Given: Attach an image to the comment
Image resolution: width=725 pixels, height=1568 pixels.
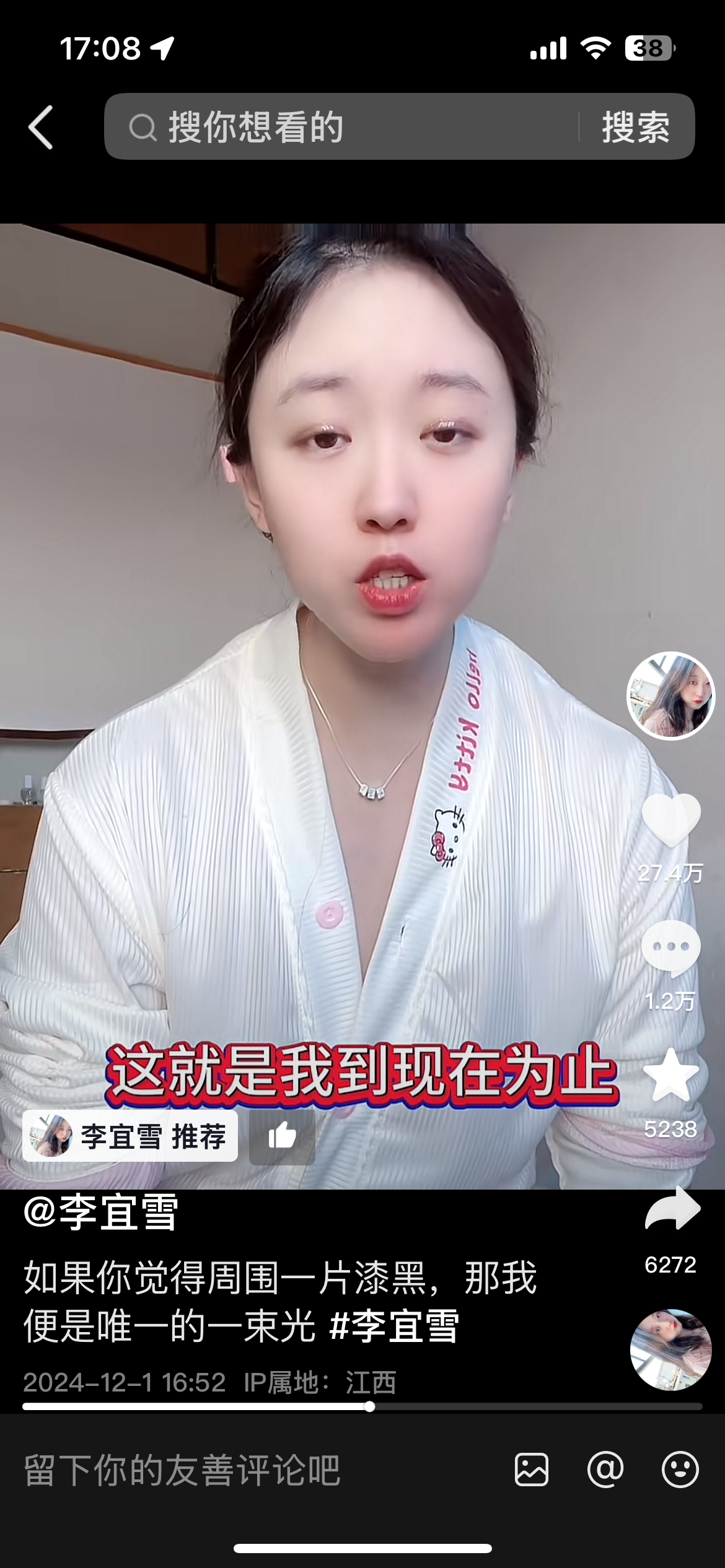Looking at the screenshot, I should click(x=532, y=1470).
